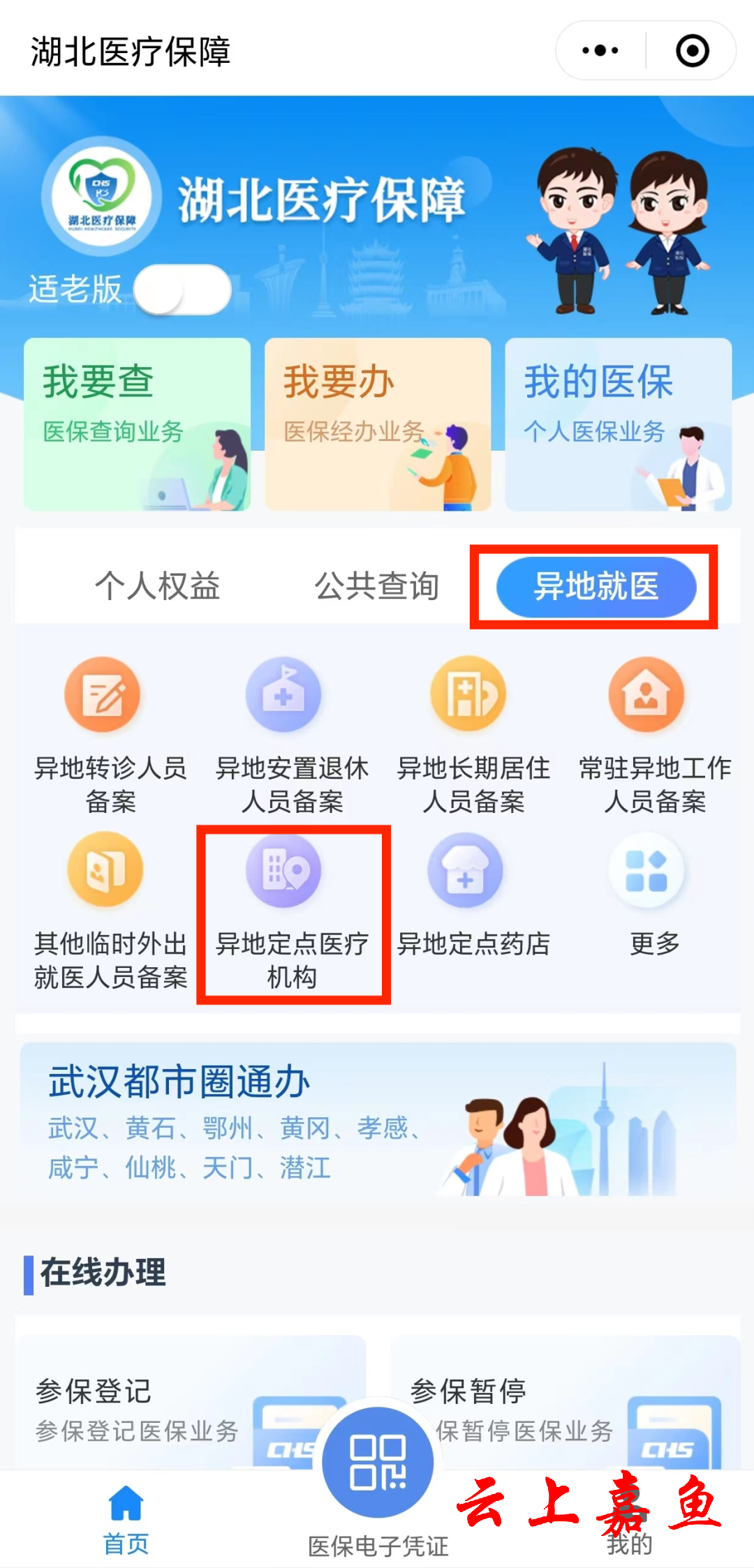Open 医保电子凭证 QR button
754x1568 pixels.
[x=377, y=1462]
